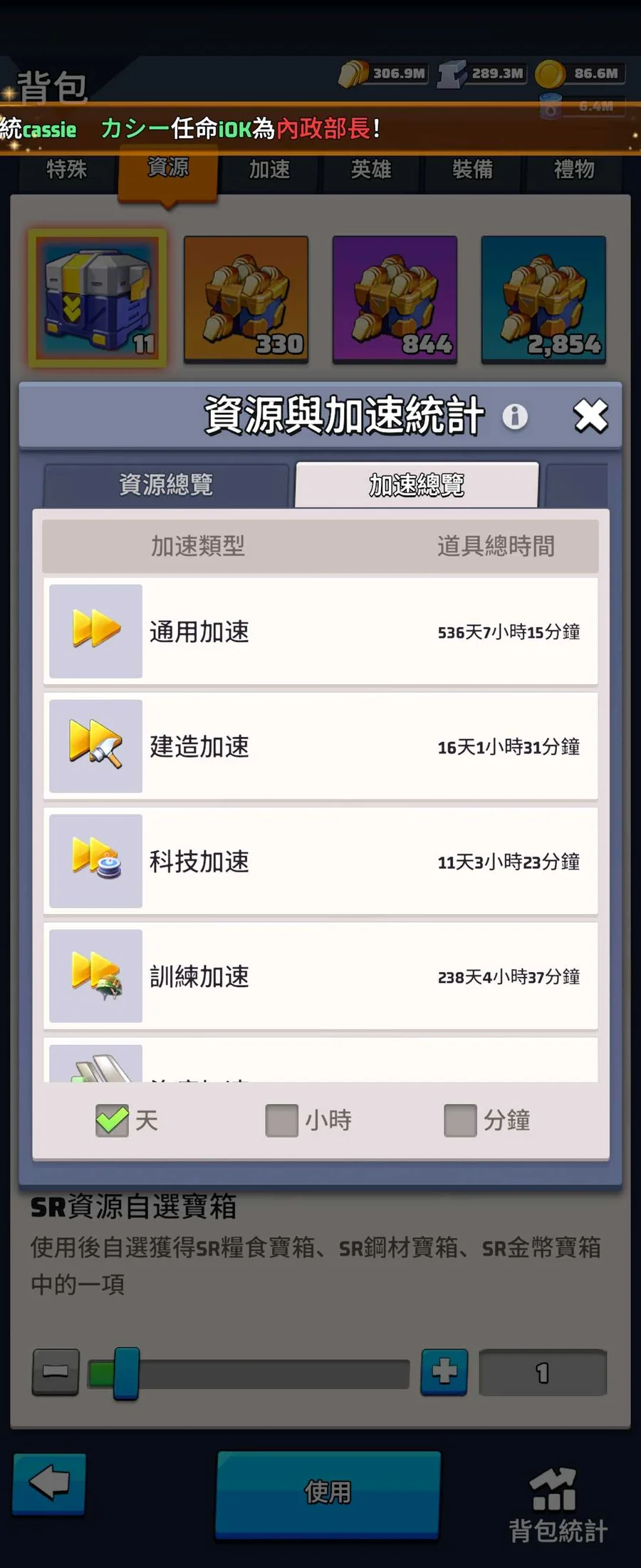Open 背包統計

point(558,1504)
